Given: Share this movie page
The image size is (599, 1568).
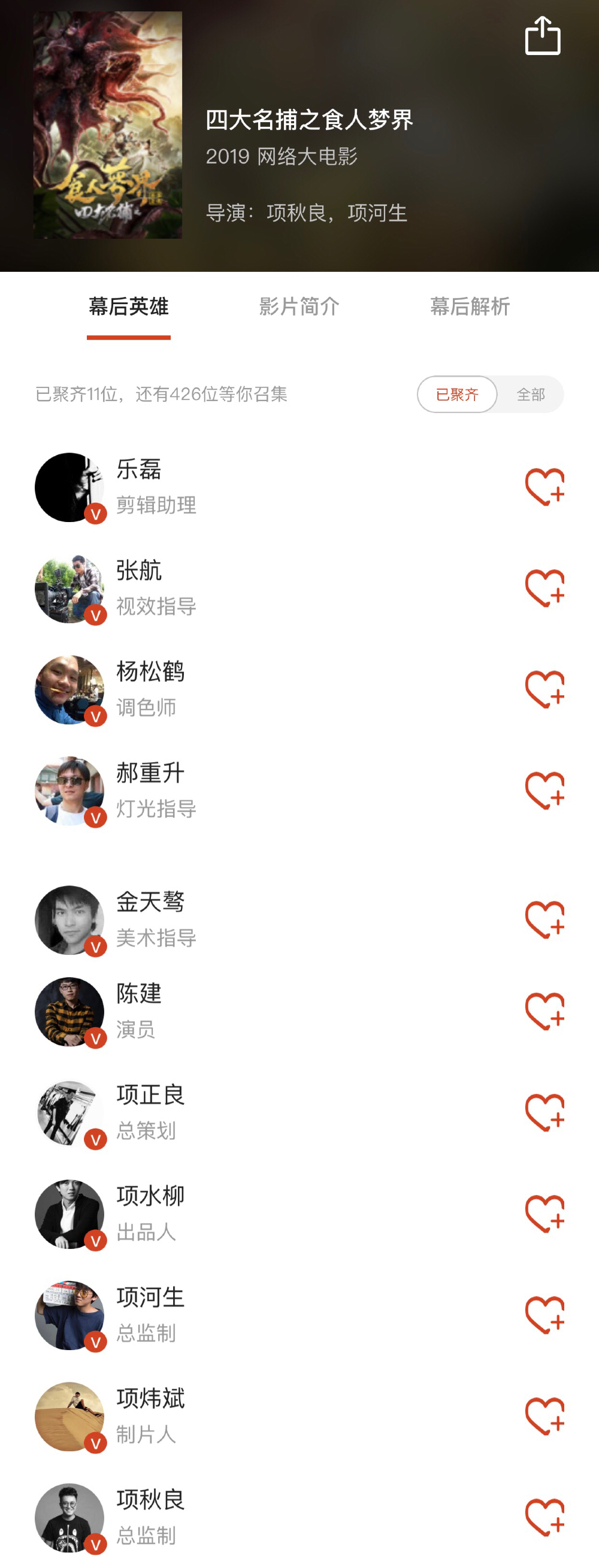Looking at the screenshot, I should tap(542, 36).
